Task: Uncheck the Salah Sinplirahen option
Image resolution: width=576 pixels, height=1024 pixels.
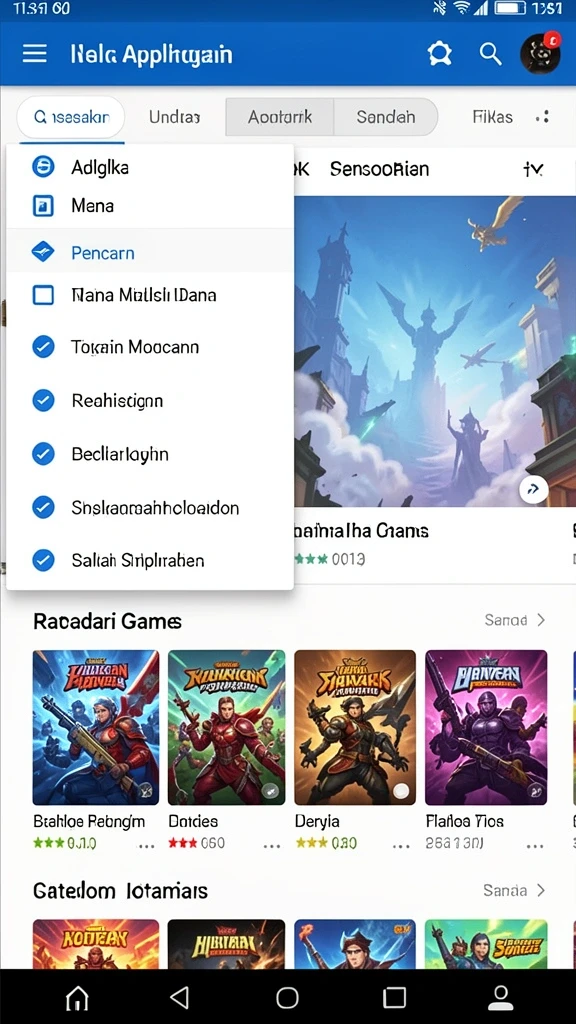Action: click(43, 560)
